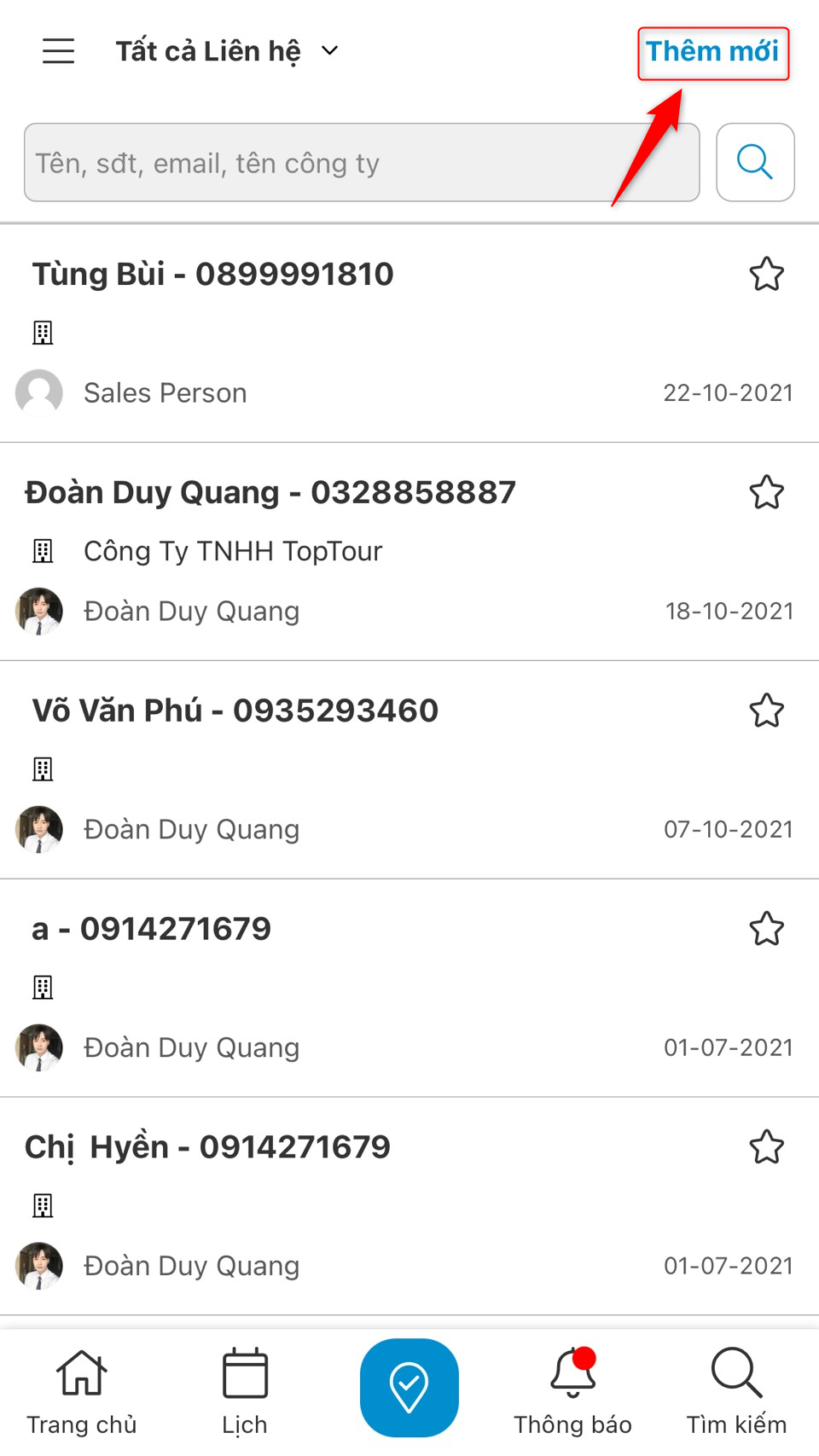Viewport: 819px width, 1456px height.
Task: Go to Trang chủ tab
Action: pos(82,1390)
